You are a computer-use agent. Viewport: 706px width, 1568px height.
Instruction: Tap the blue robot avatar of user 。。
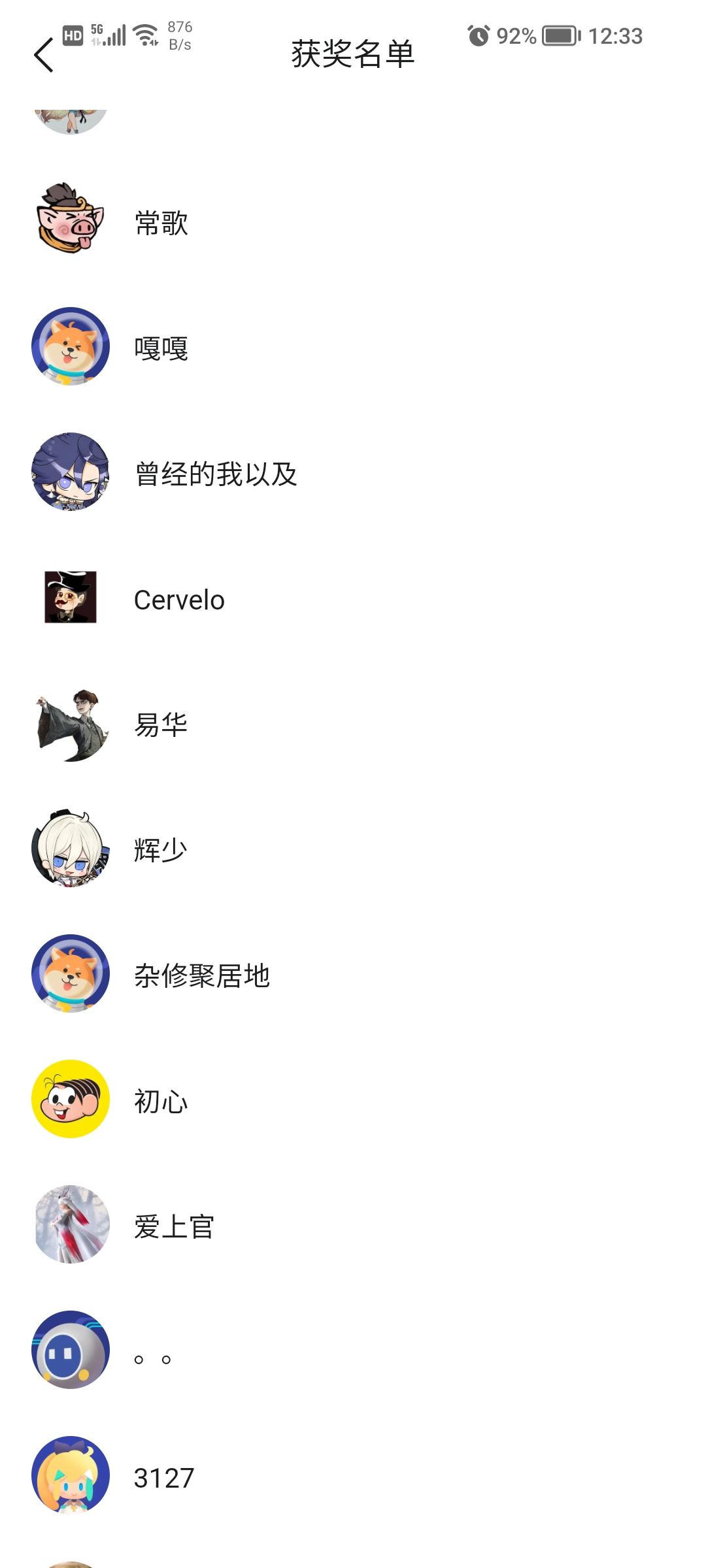pyautogui.click(x=71, y=1351)
